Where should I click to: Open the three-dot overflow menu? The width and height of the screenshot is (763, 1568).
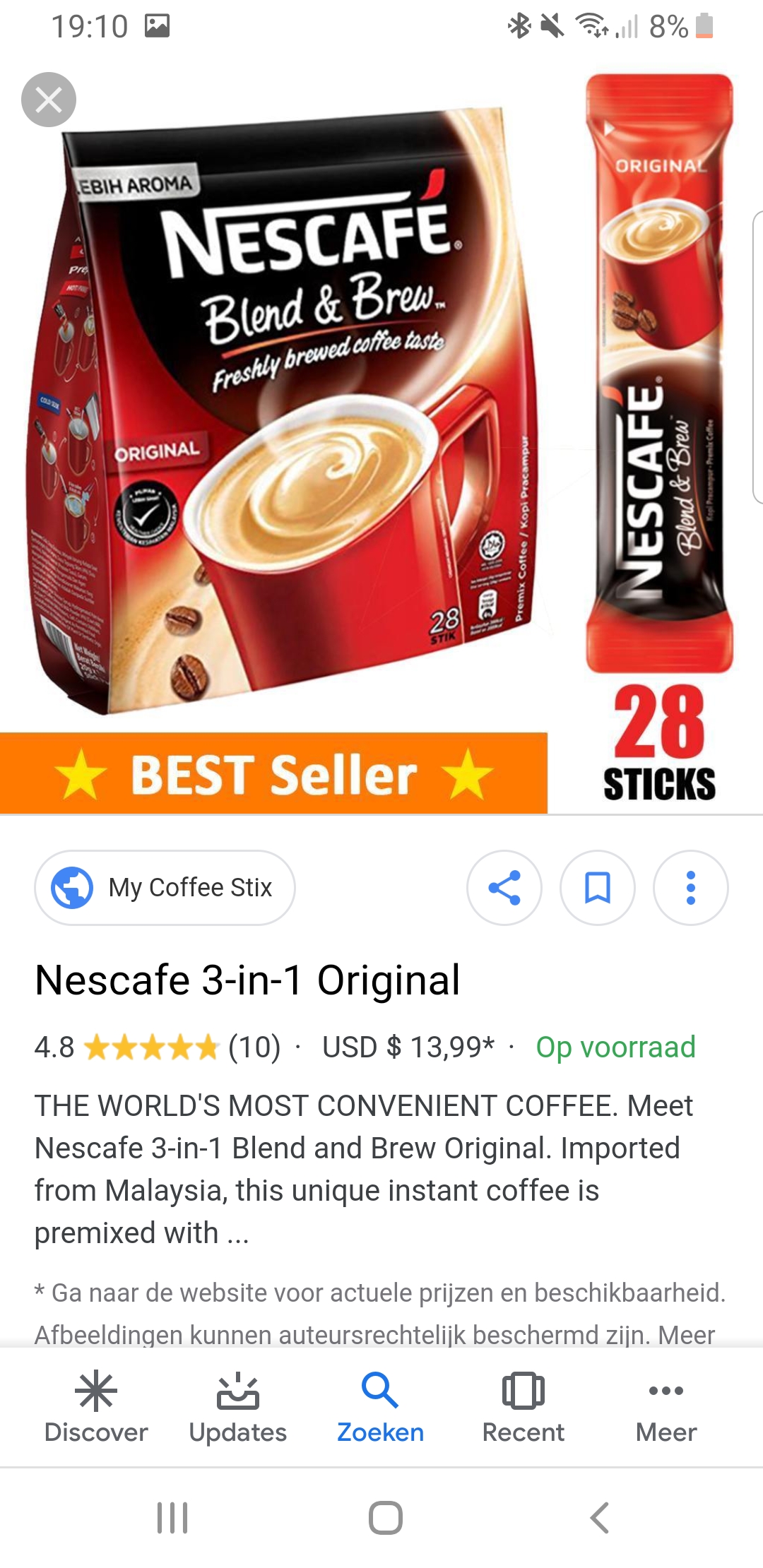(690, 888)
